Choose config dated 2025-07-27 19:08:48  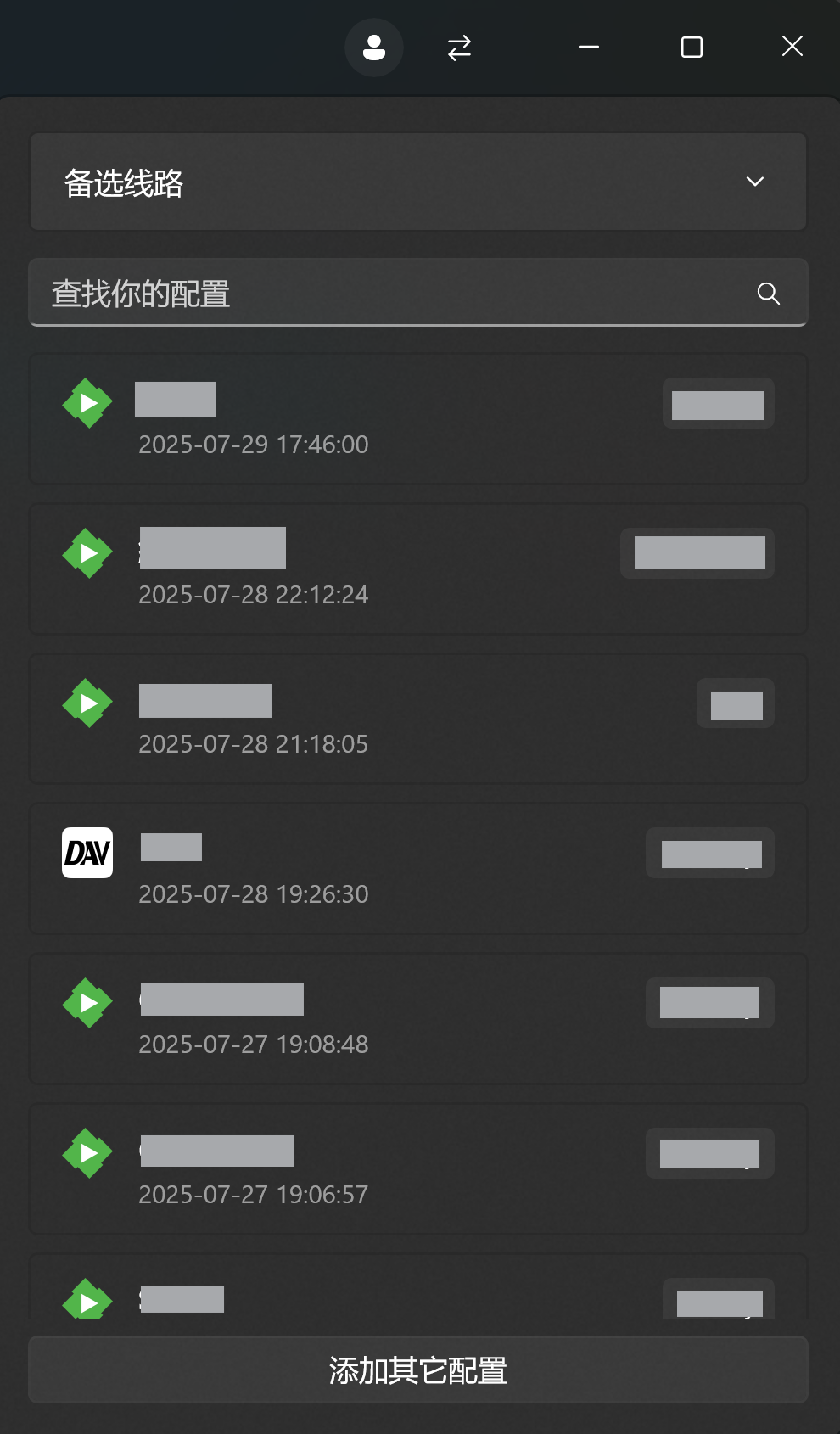tap(418, 1019)
